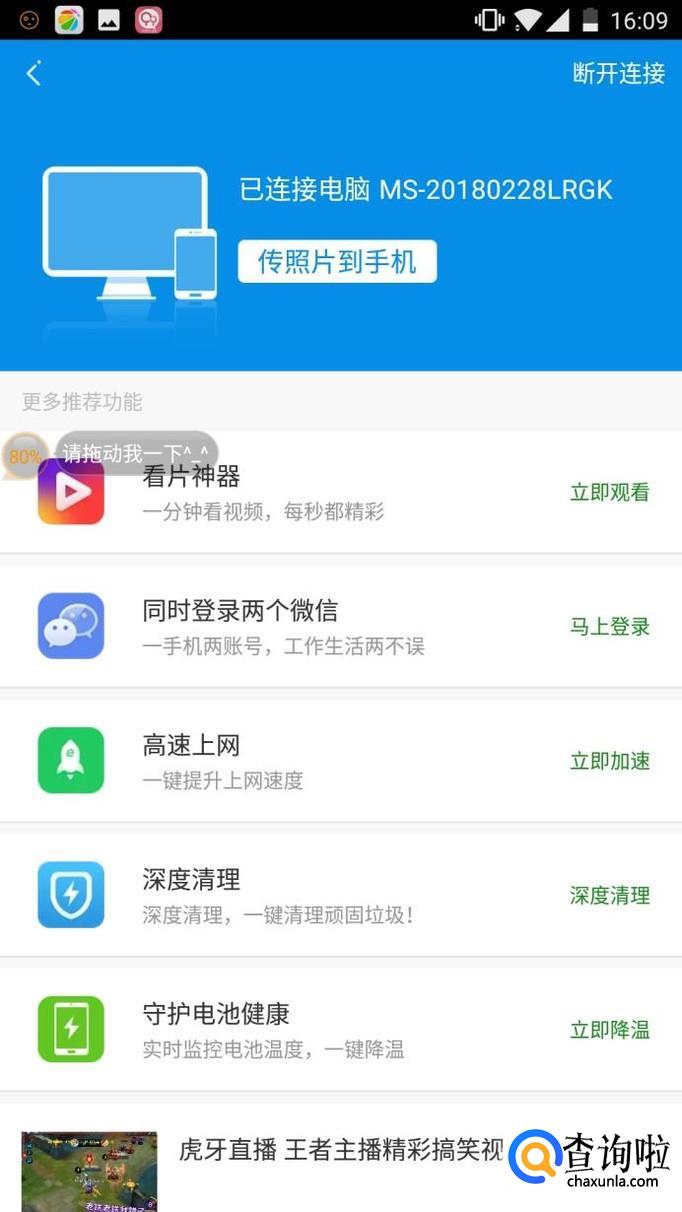Tap 断开连接 to disconnect the computer

[618, 73]
